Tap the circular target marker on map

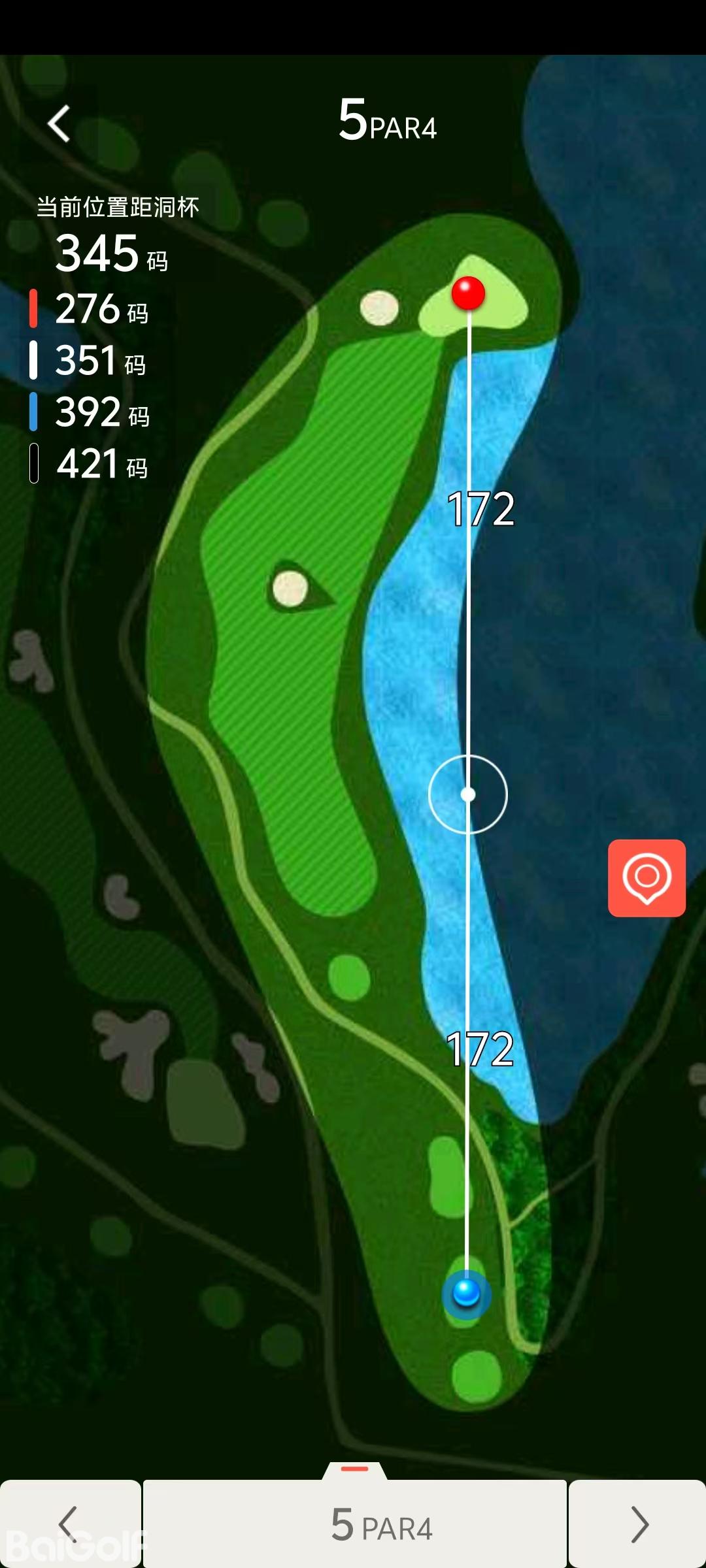pos(468,794)
